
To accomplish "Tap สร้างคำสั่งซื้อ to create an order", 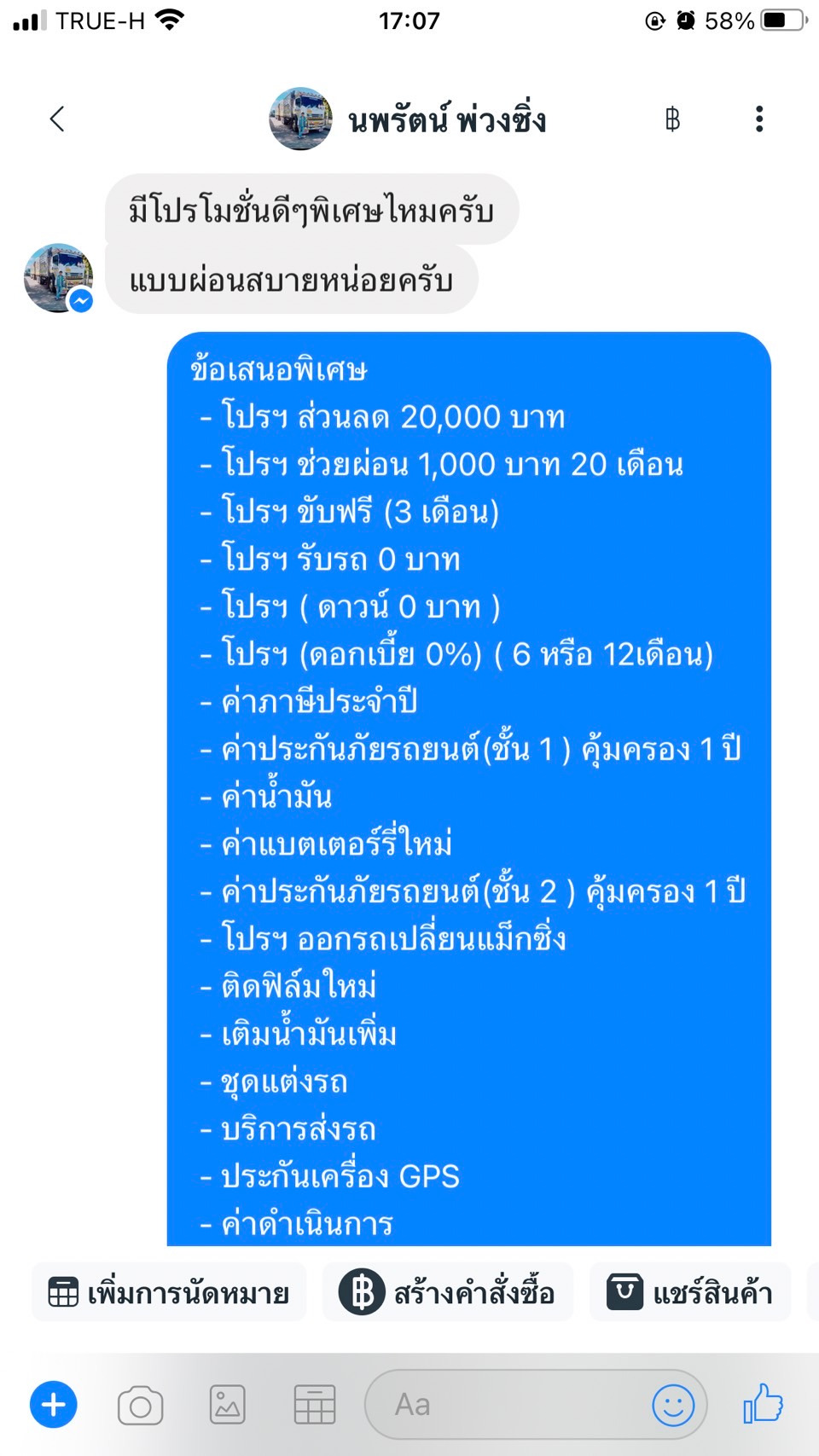I will tap(448, 1293).
